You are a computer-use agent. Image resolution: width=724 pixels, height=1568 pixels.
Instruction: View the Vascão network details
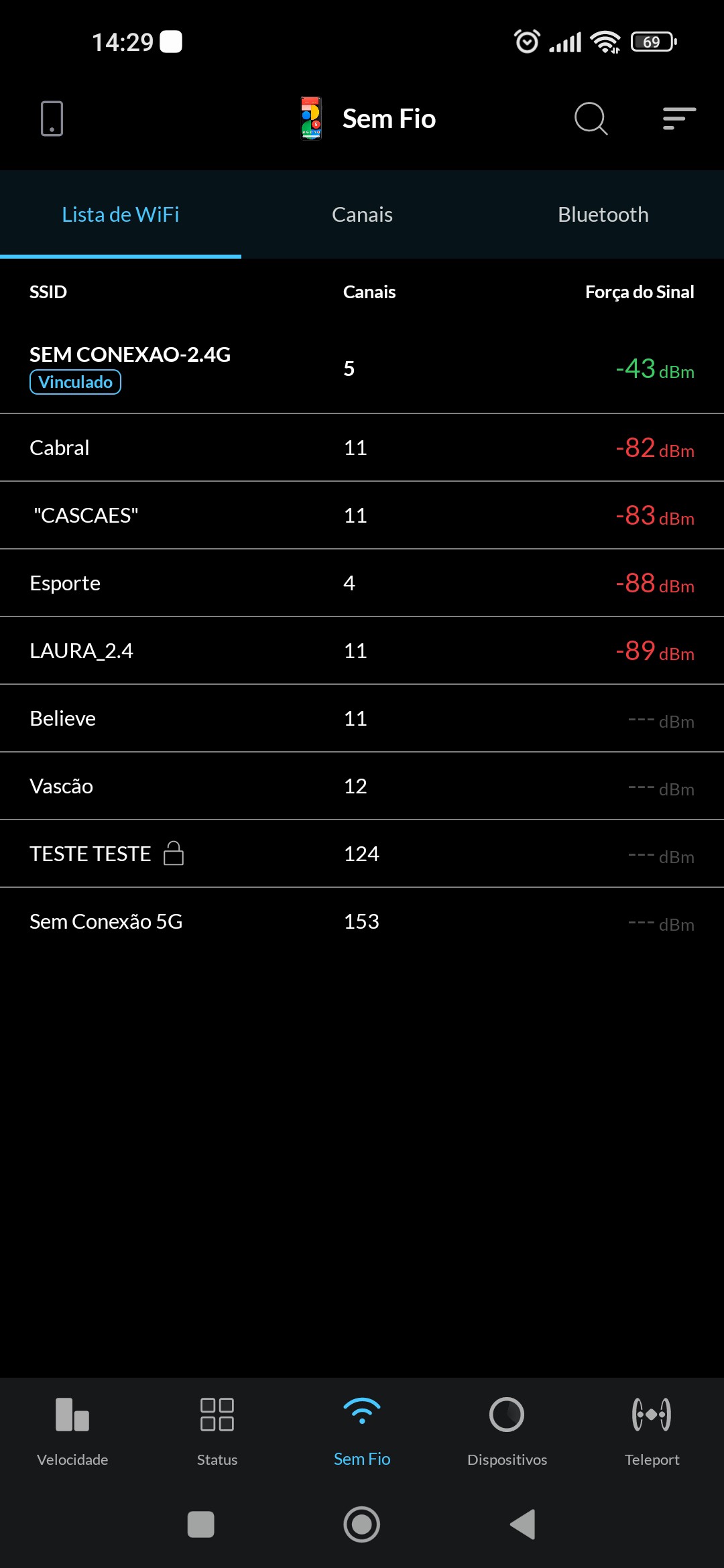(x=362, y=786)
